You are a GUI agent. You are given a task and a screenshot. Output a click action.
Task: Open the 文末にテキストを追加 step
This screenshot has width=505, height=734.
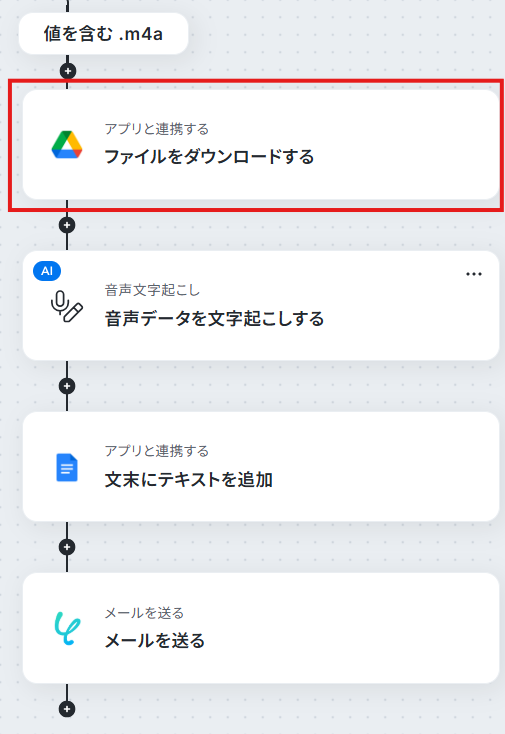(x=261, y=467)
